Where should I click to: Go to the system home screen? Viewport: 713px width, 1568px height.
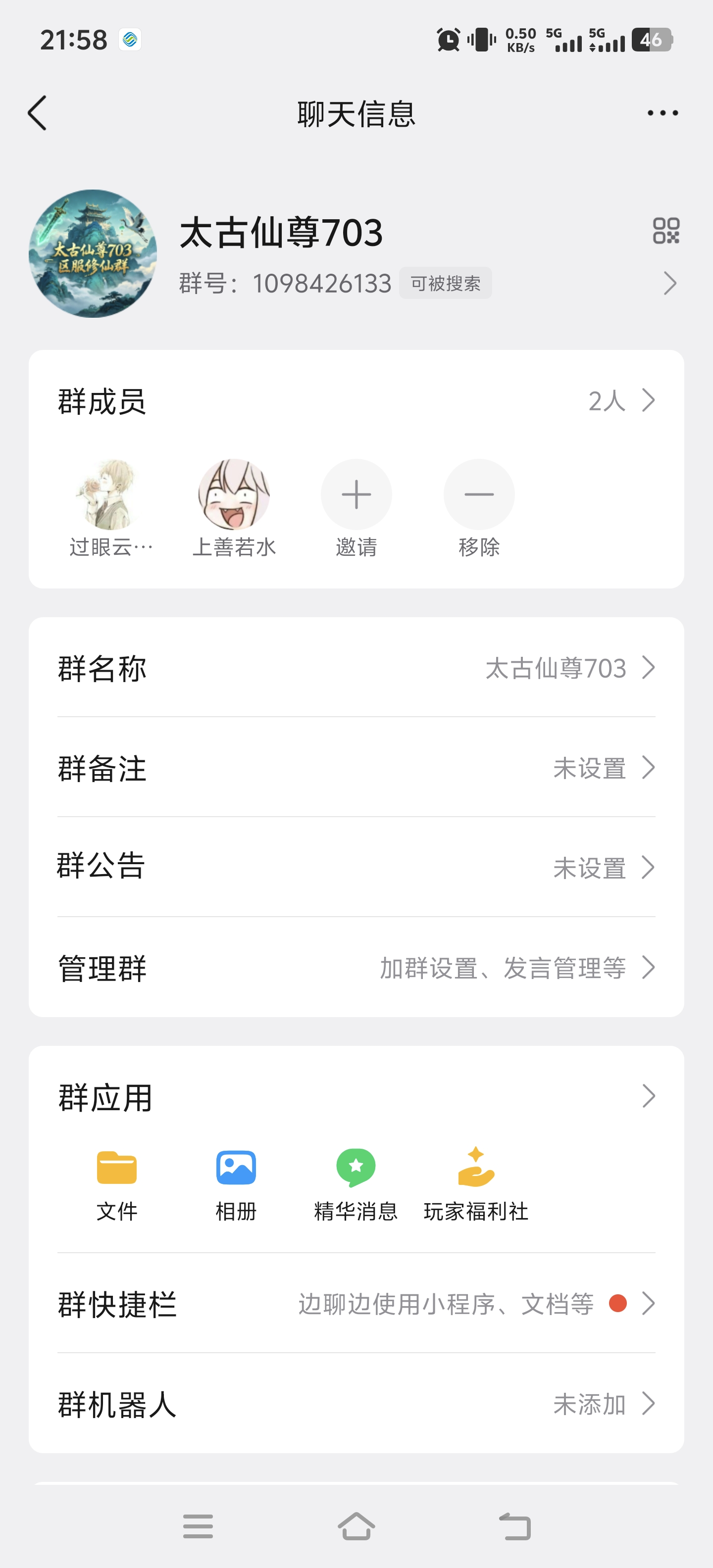coord(356,1526)
